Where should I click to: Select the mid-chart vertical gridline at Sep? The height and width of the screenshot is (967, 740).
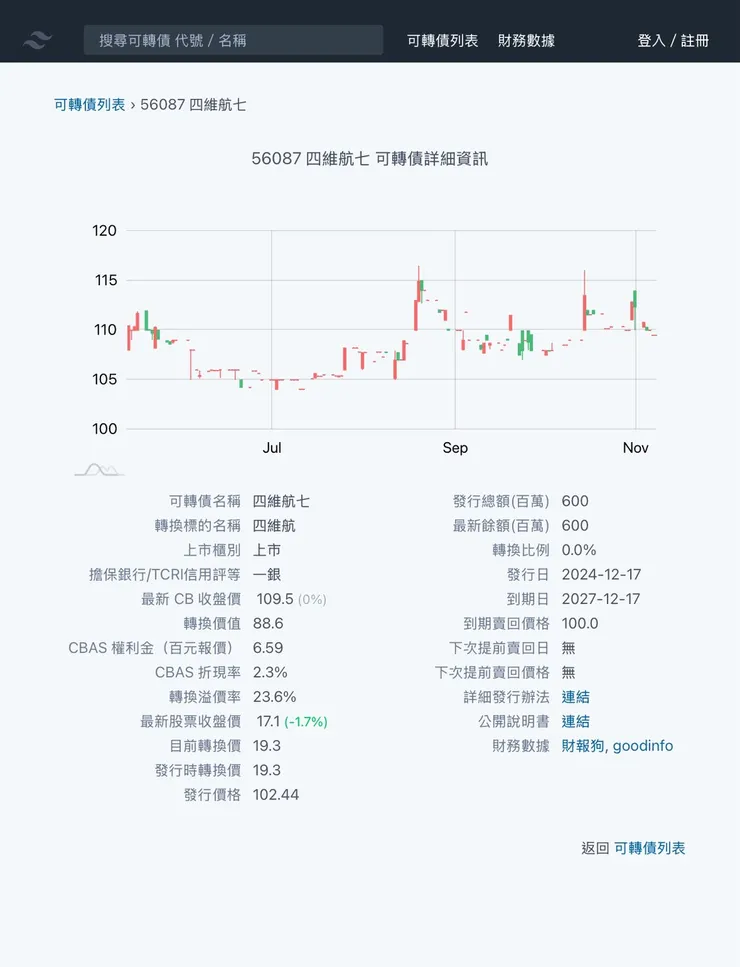pyautogui.click(x=455, y=330)
